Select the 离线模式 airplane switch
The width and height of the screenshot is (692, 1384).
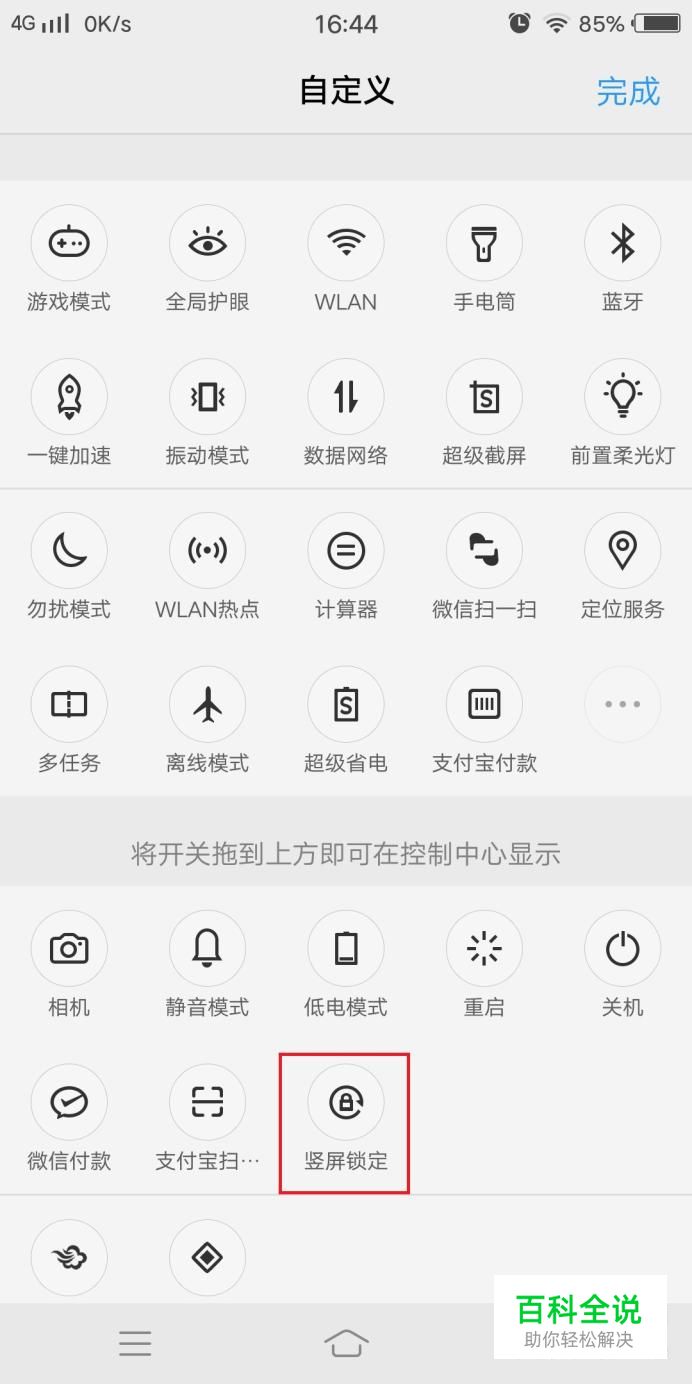207,705
